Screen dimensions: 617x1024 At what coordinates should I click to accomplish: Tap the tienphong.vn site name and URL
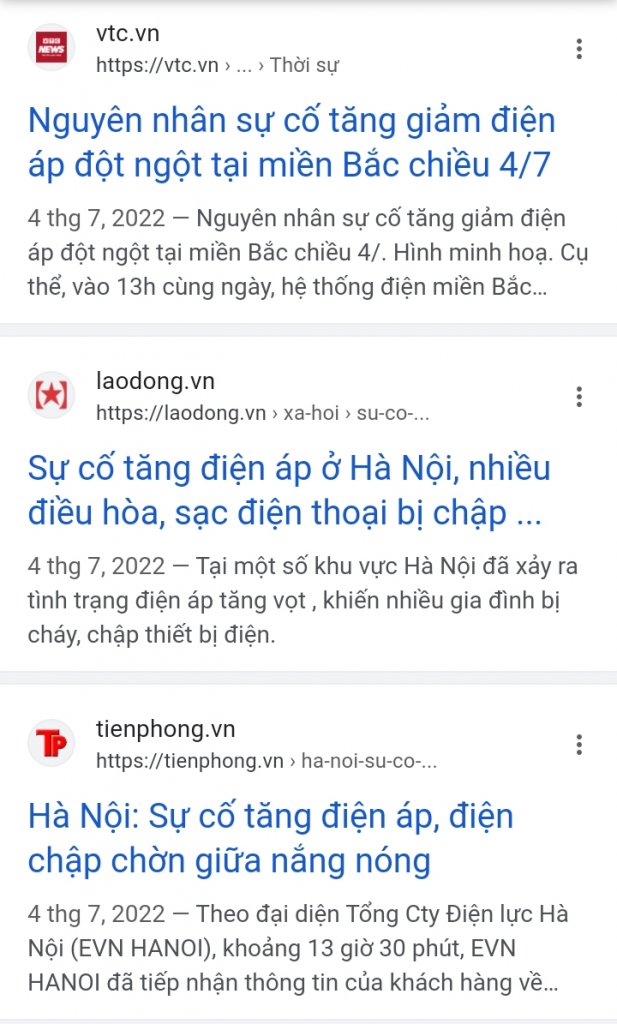265,745
